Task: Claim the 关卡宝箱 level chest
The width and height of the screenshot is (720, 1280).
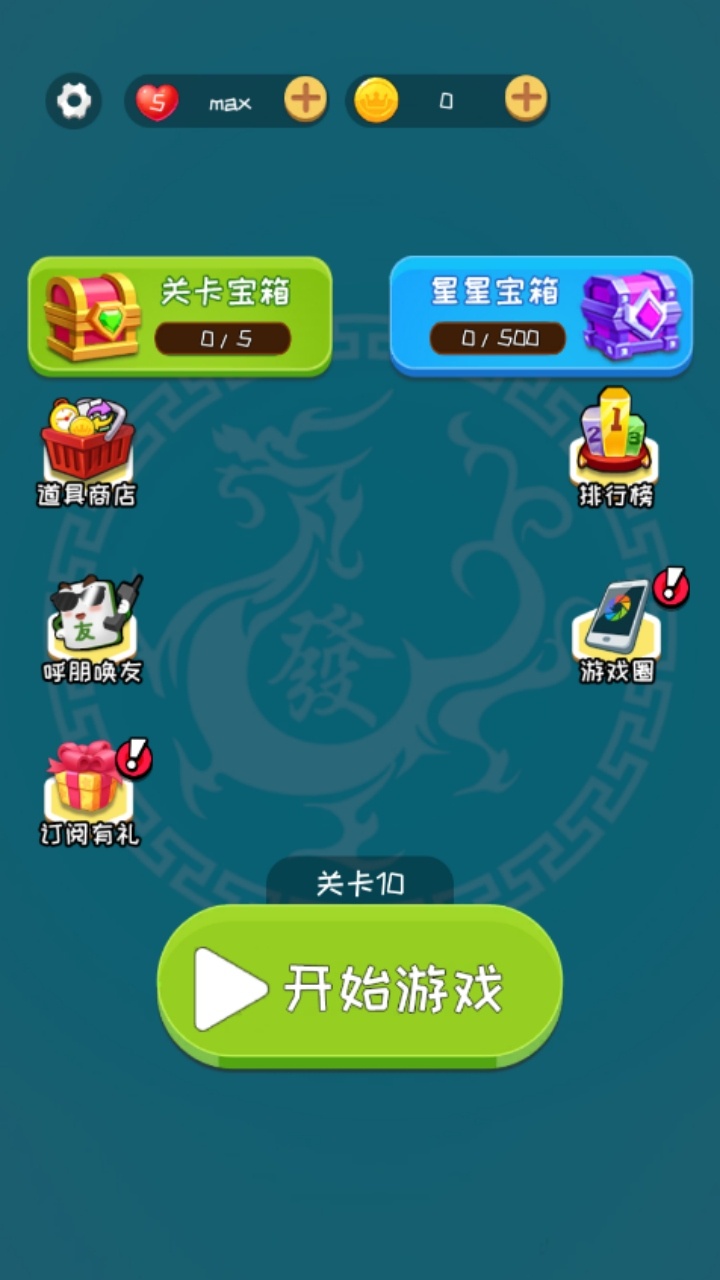Action: coord(180,315)
